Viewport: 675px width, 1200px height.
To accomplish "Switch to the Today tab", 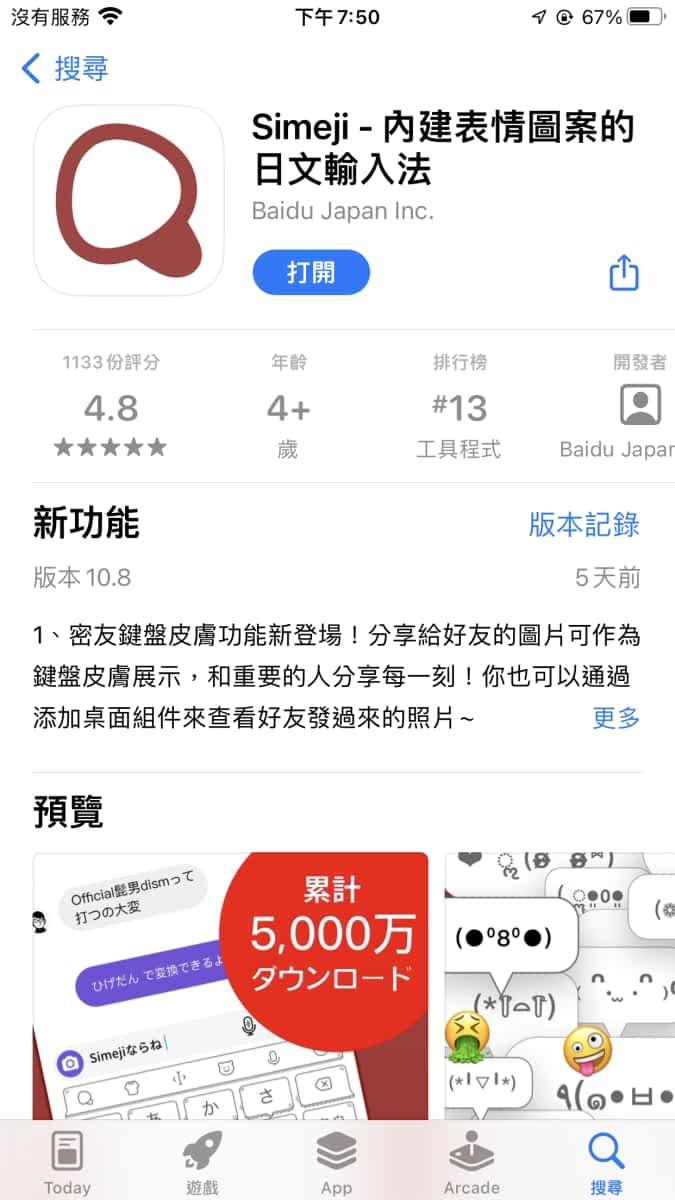I will (67, 1163).
